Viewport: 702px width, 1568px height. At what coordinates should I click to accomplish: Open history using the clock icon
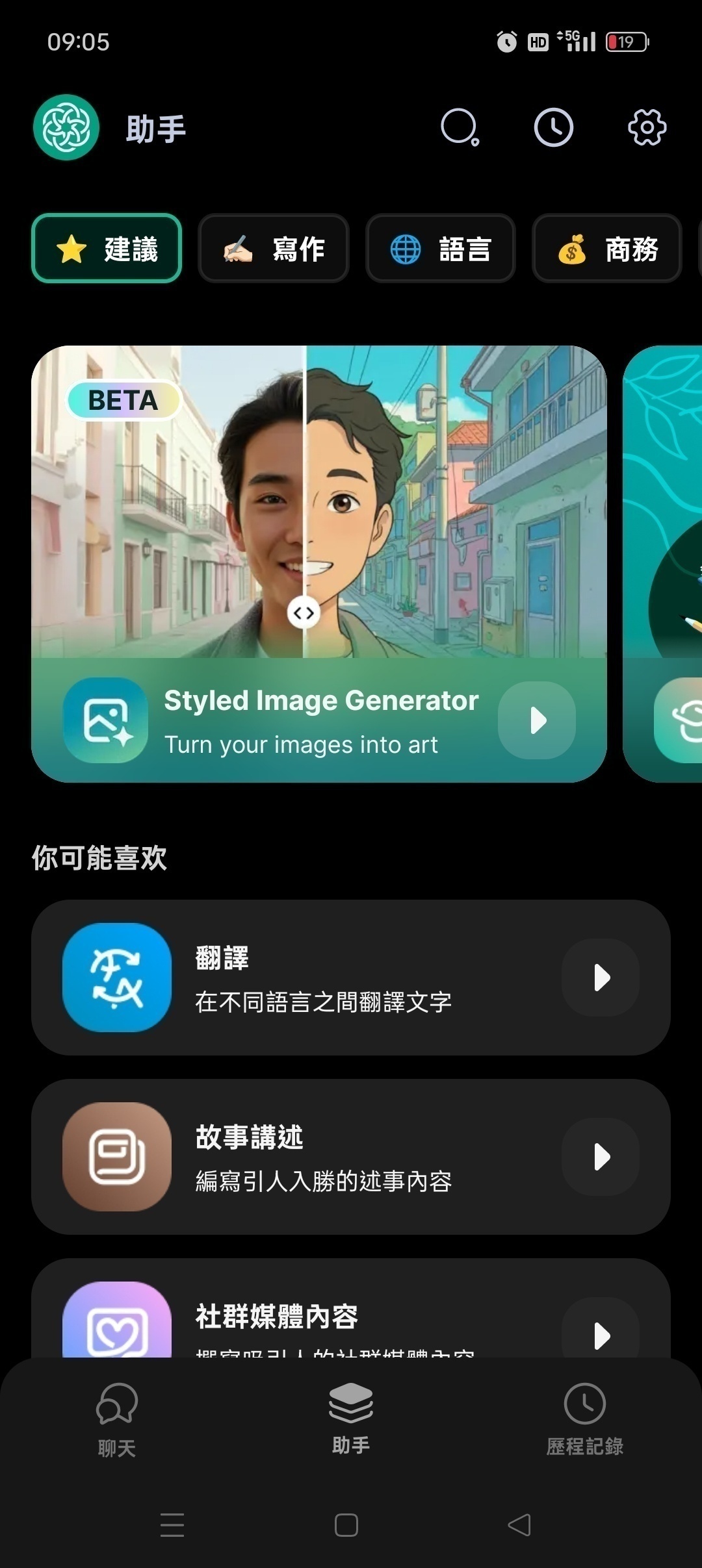[553, 127]
